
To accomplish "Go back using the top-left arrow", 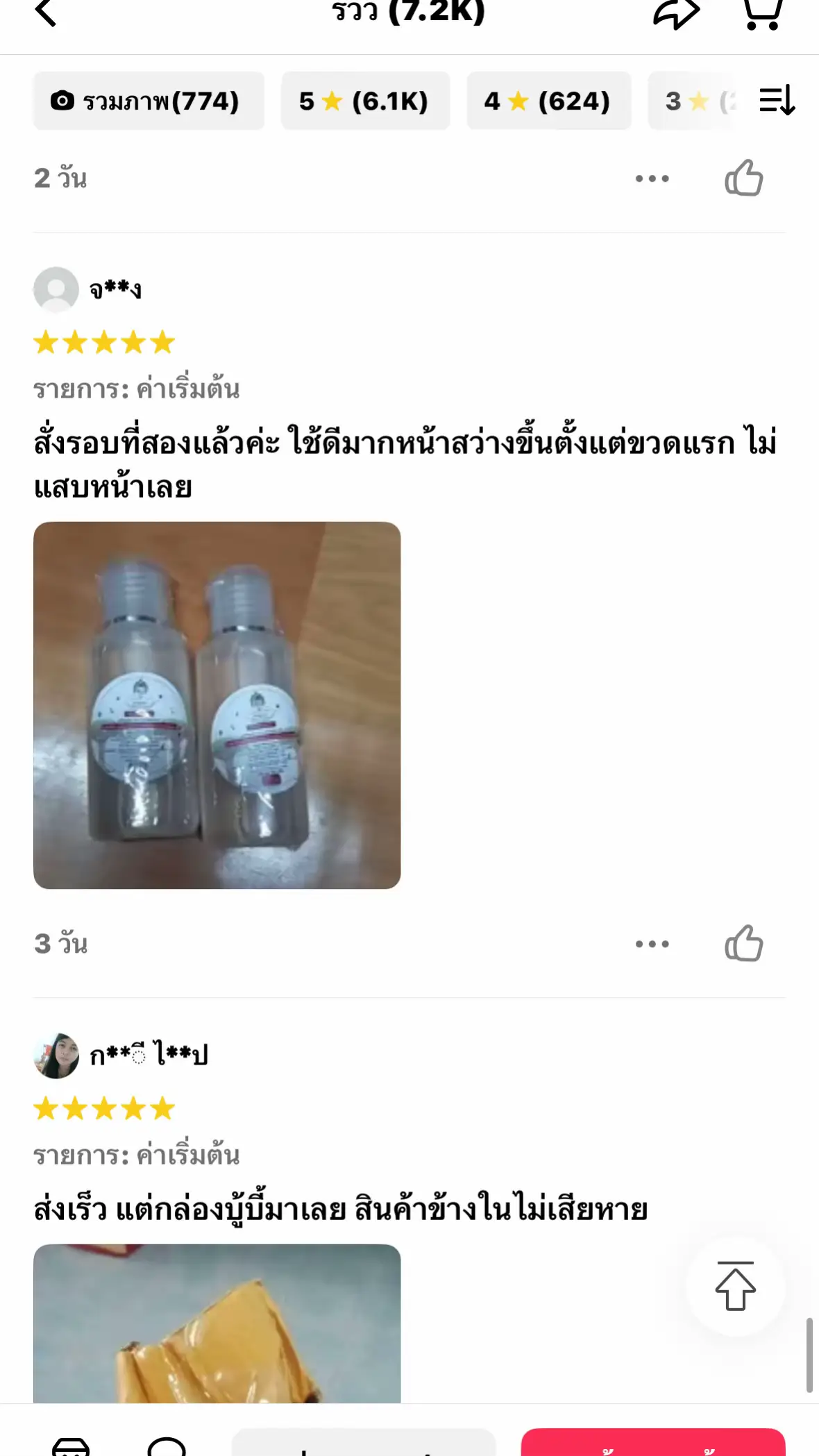I will [46, 12].
